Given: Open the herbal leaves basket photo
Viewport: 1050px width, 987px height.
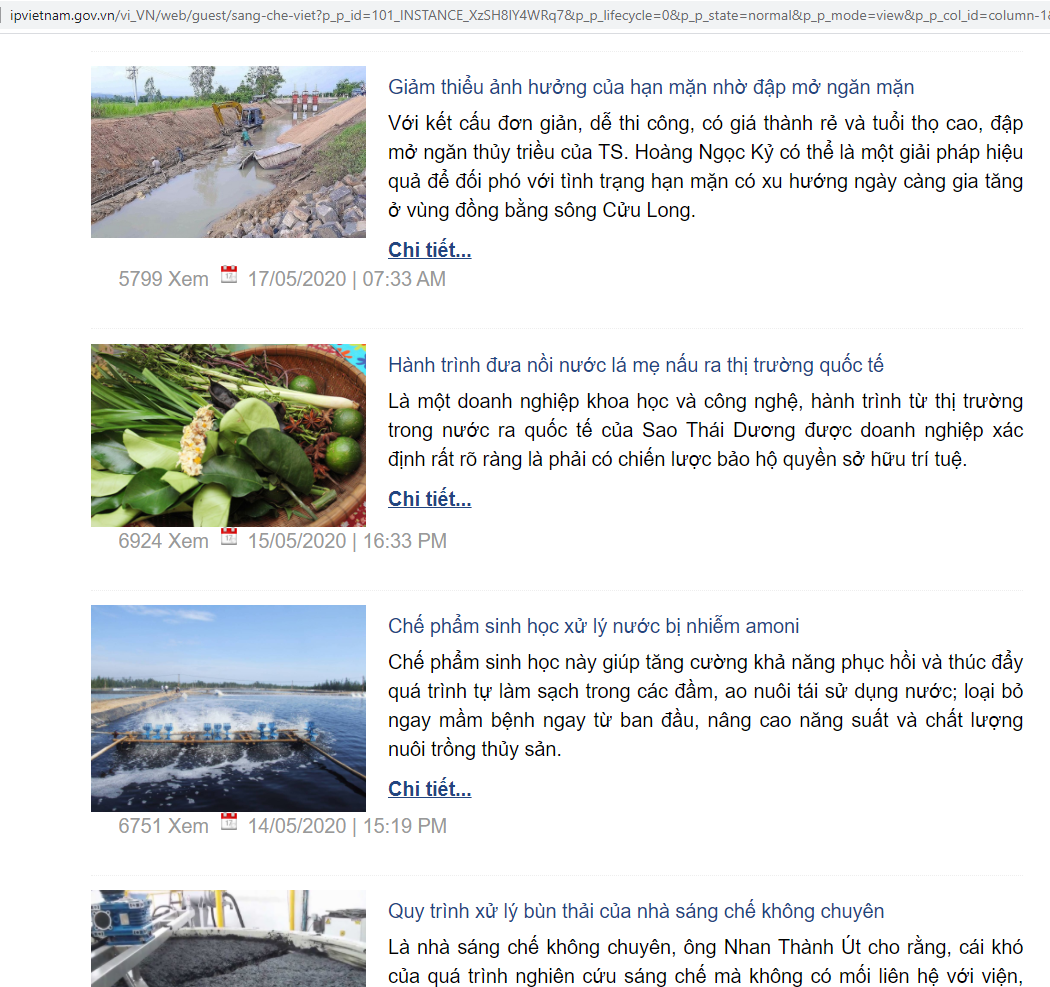Looking at the screenshot, I should point(228,436).
